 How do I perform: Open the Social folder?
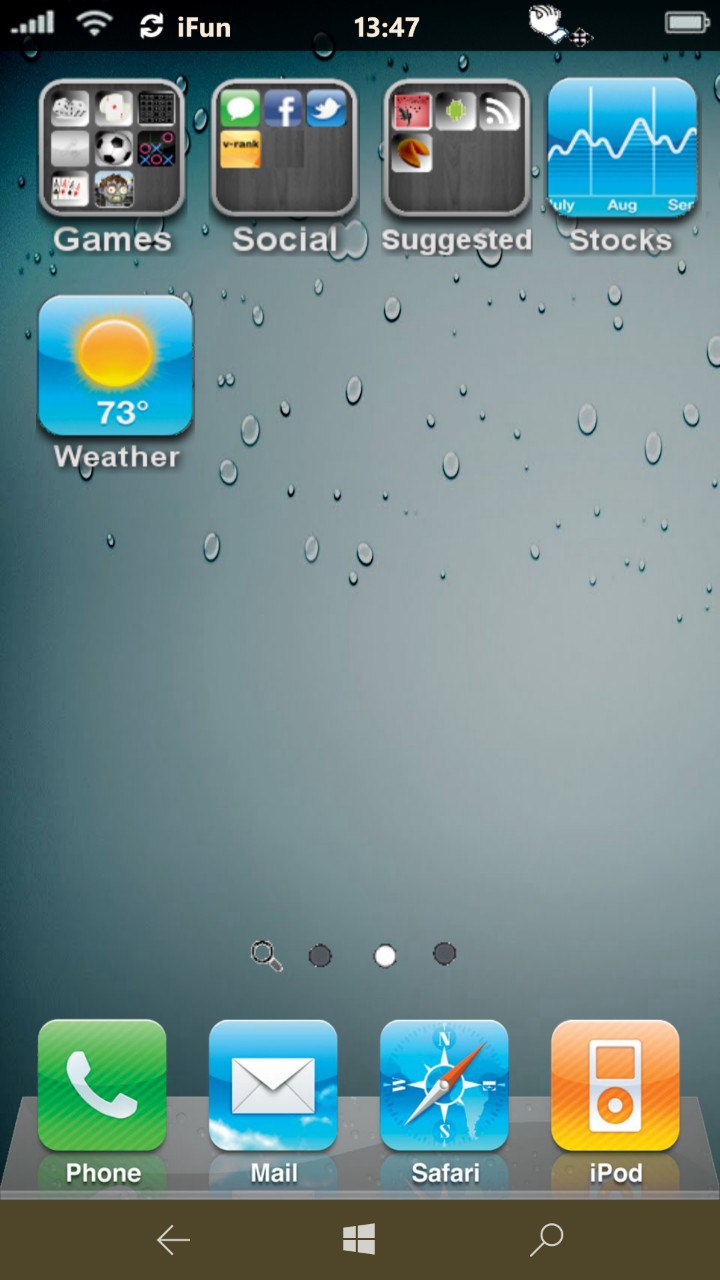coord(284,148)
